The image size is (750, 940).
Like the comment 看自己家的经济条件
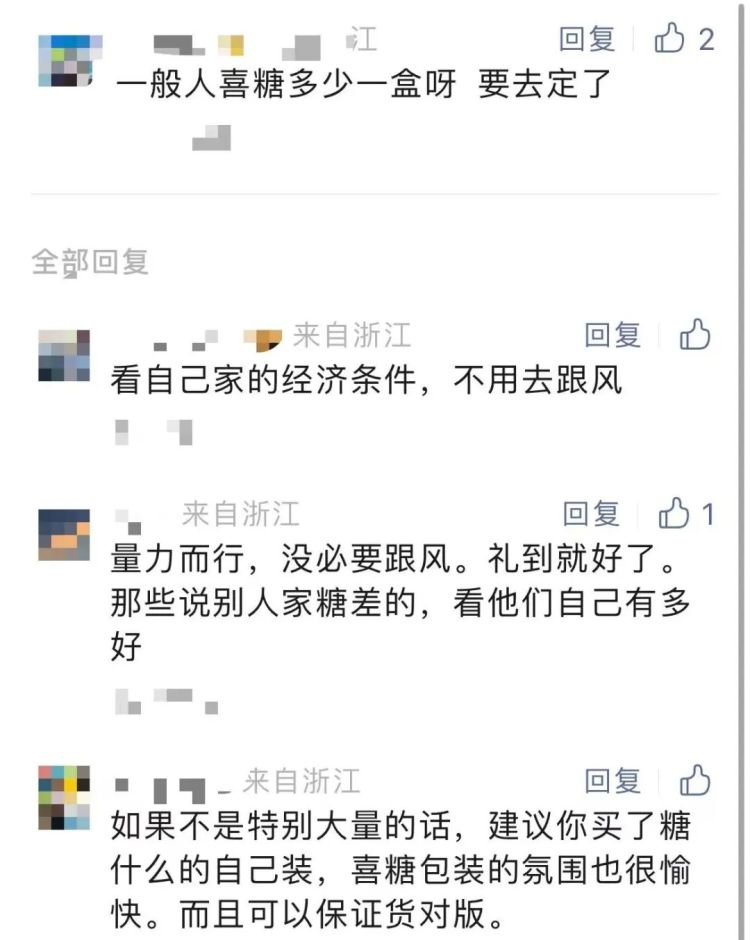(695, 335)
